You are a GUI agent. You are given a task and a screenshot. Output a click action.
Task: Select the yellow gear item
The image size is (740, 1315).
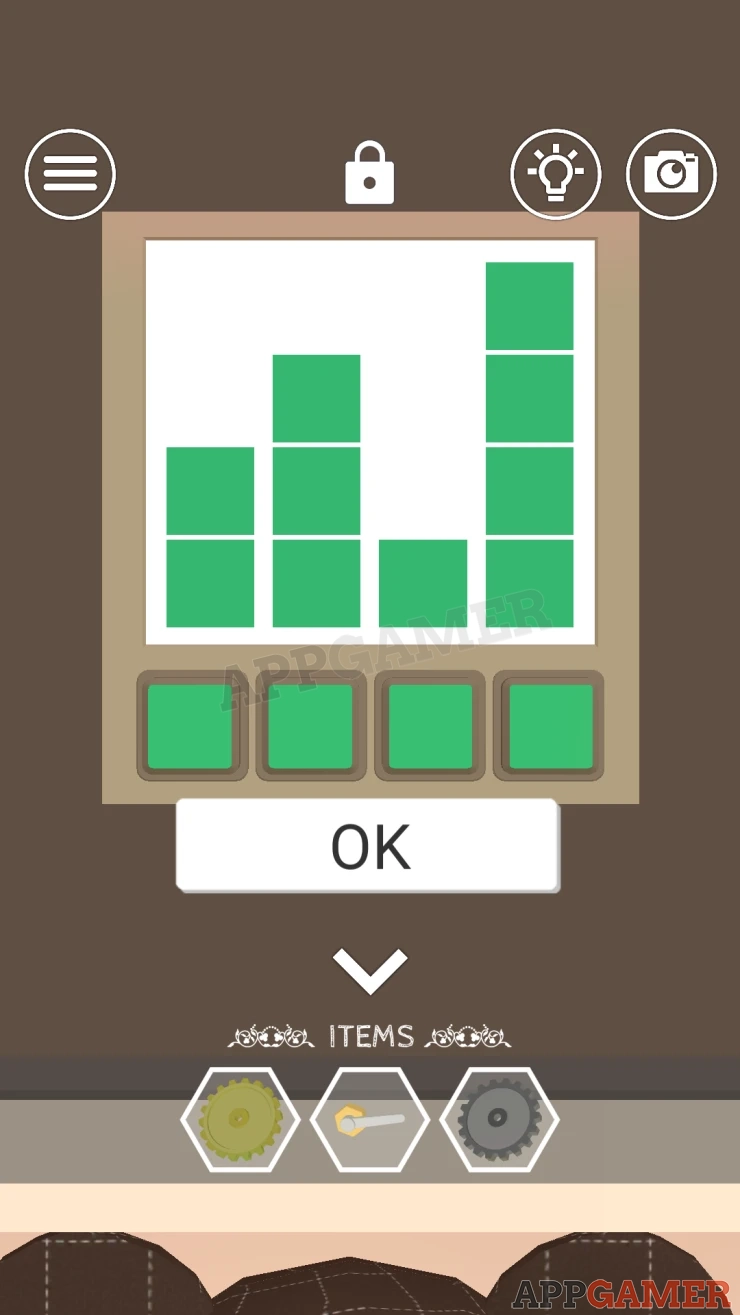pyautogui.click(x=240, y=1119)
